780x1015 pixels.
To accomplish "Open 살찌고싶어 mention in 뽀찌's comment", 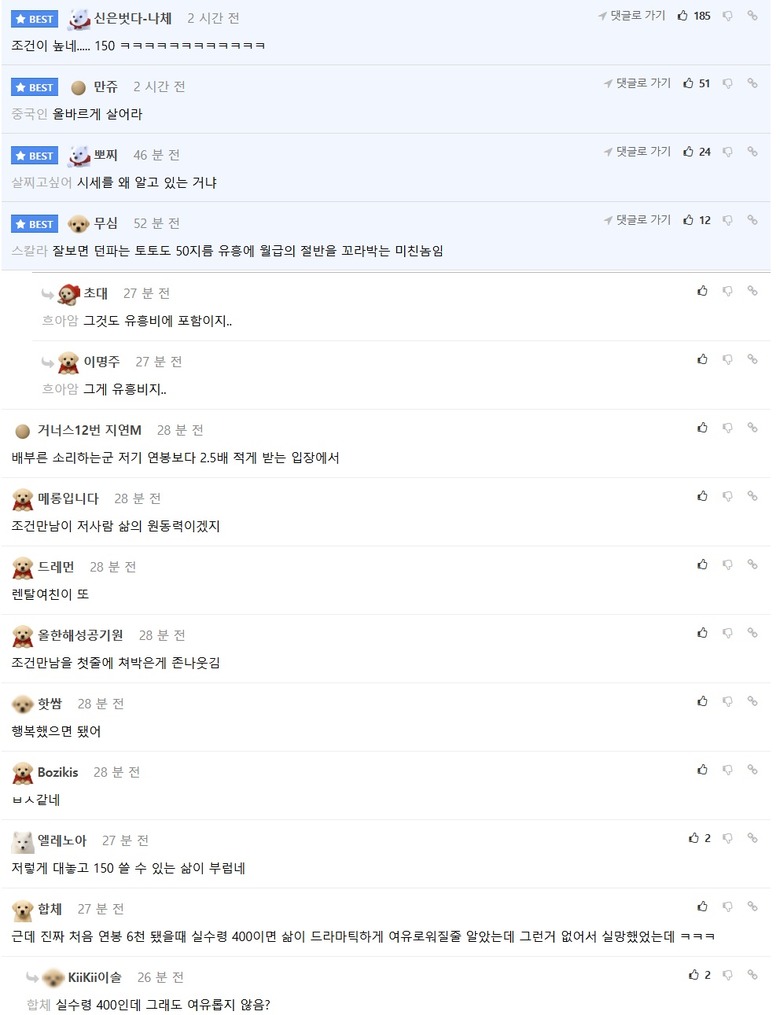I will pyautogui.click(x=42, y=183).
